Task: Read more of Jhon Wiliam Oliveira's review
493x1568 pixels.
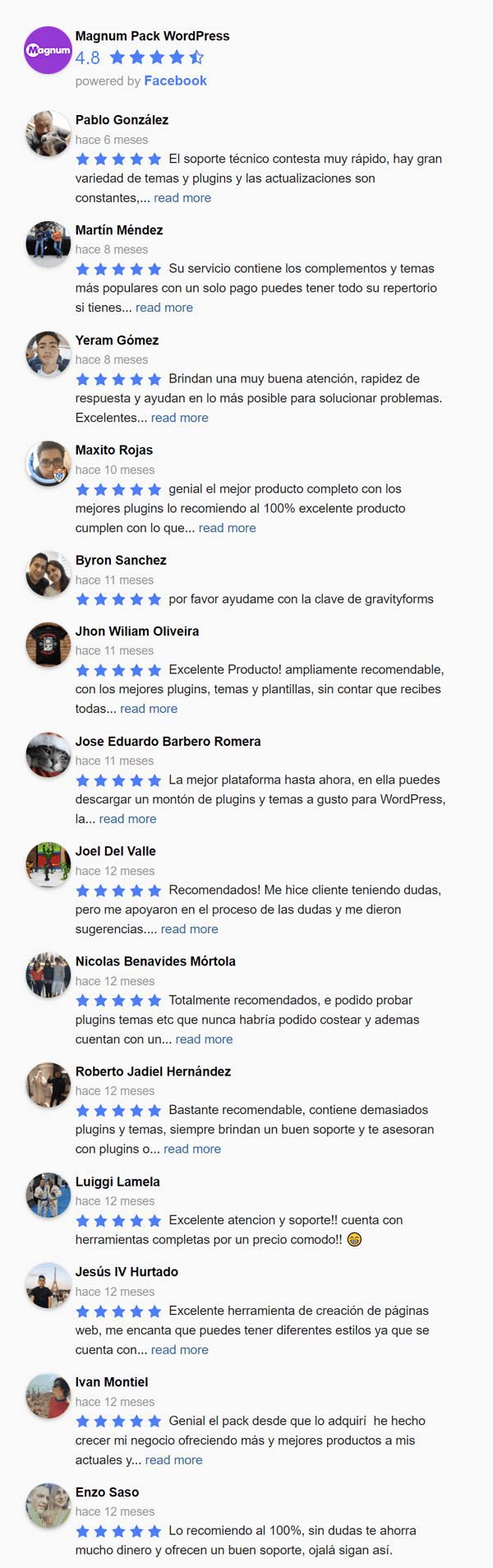Action: (x=149, y=709)
